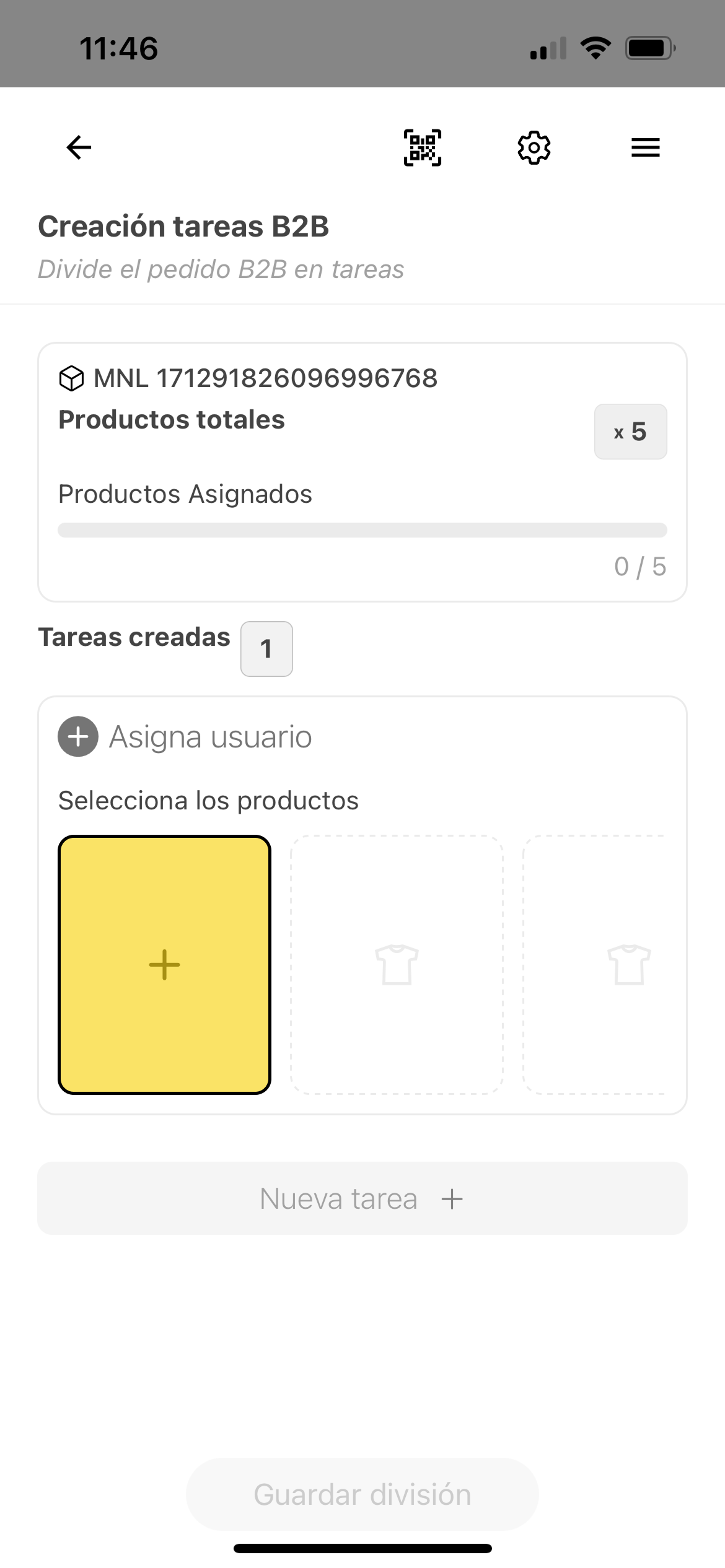Open the QR code scanner

tap(422, 147)
